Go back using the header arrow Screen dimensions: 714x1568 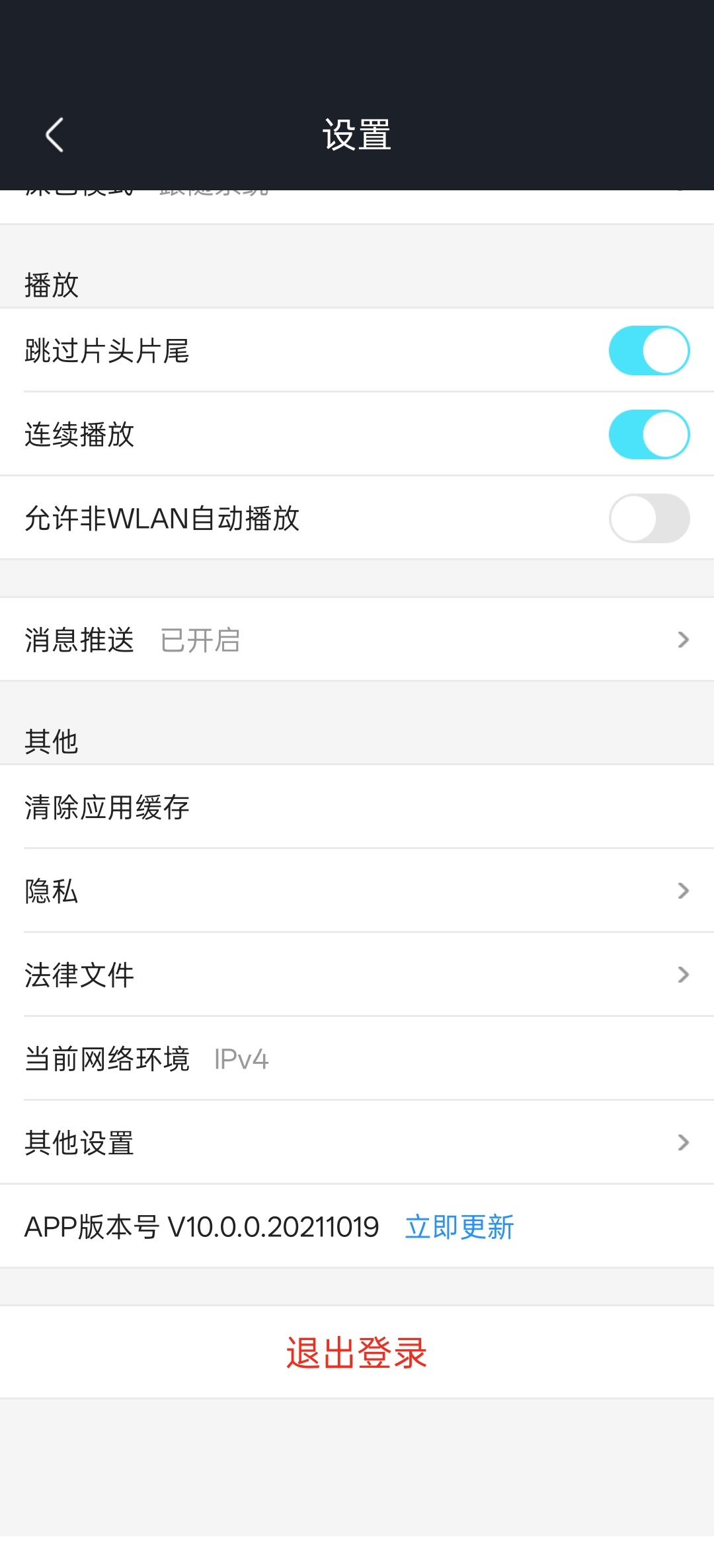coord(55,135)
